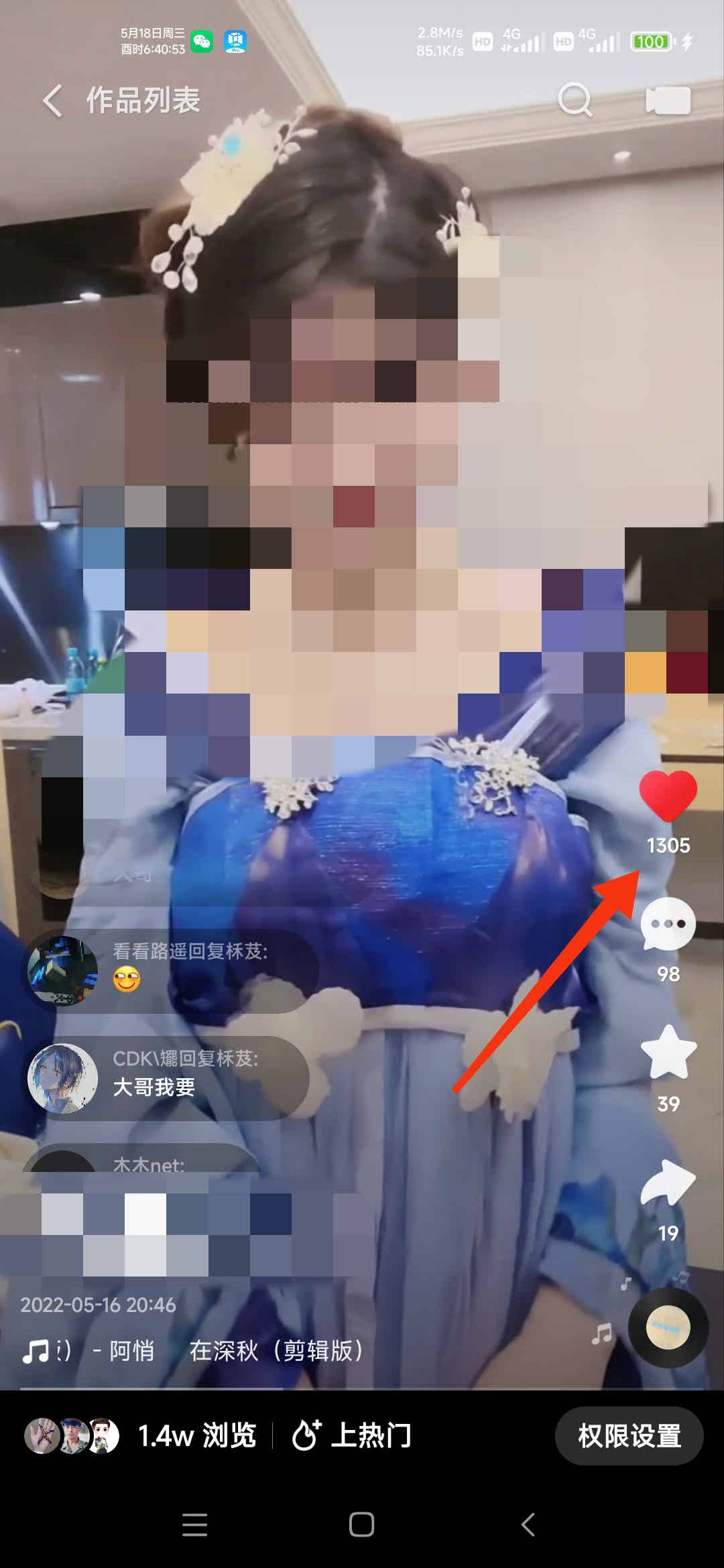Open the spinning music disc
724x1568 pixels.
[x=668, y=1327]
